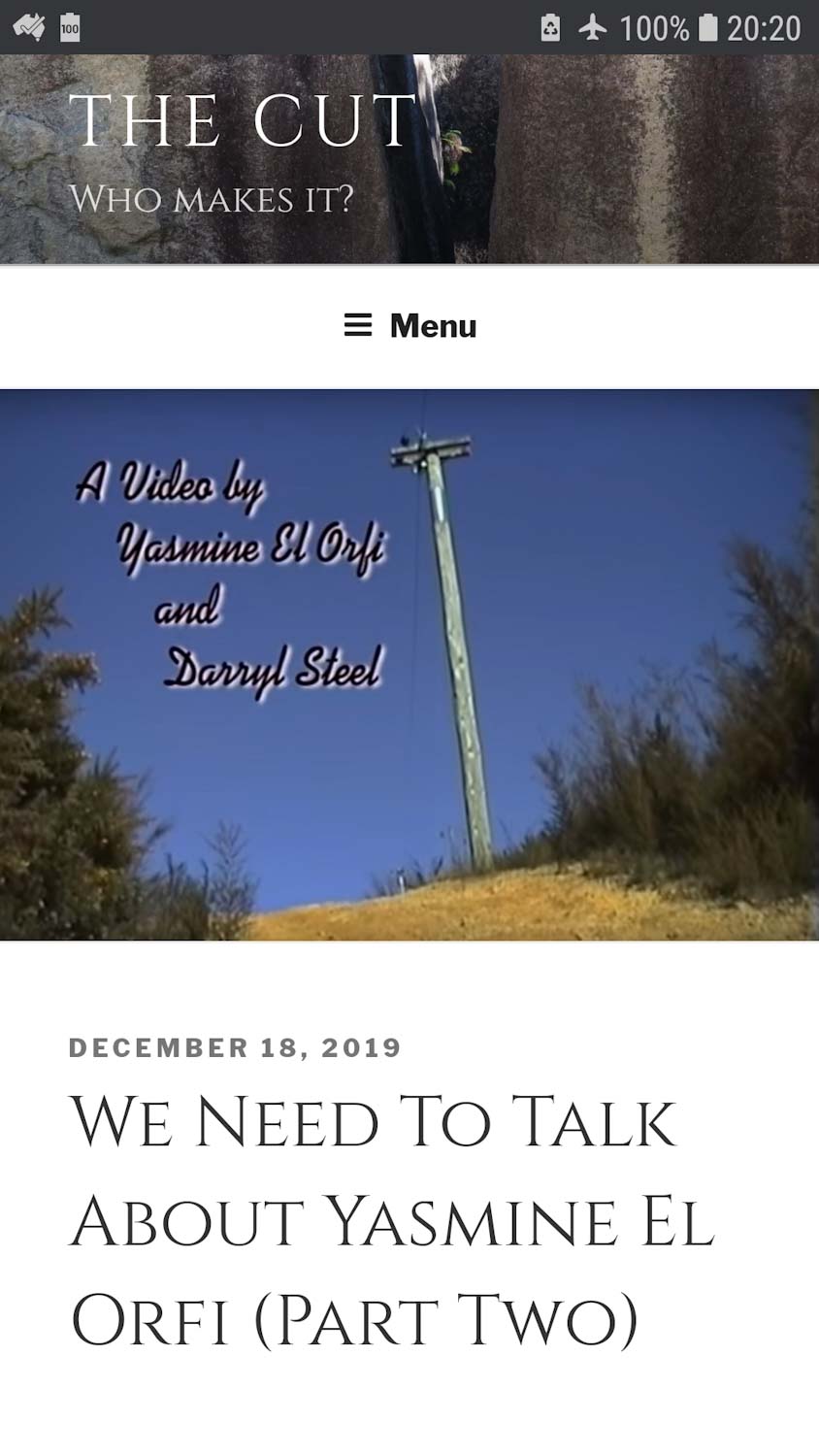Open the featured video image
819x1456 pixels.
(x=409, y=665)
